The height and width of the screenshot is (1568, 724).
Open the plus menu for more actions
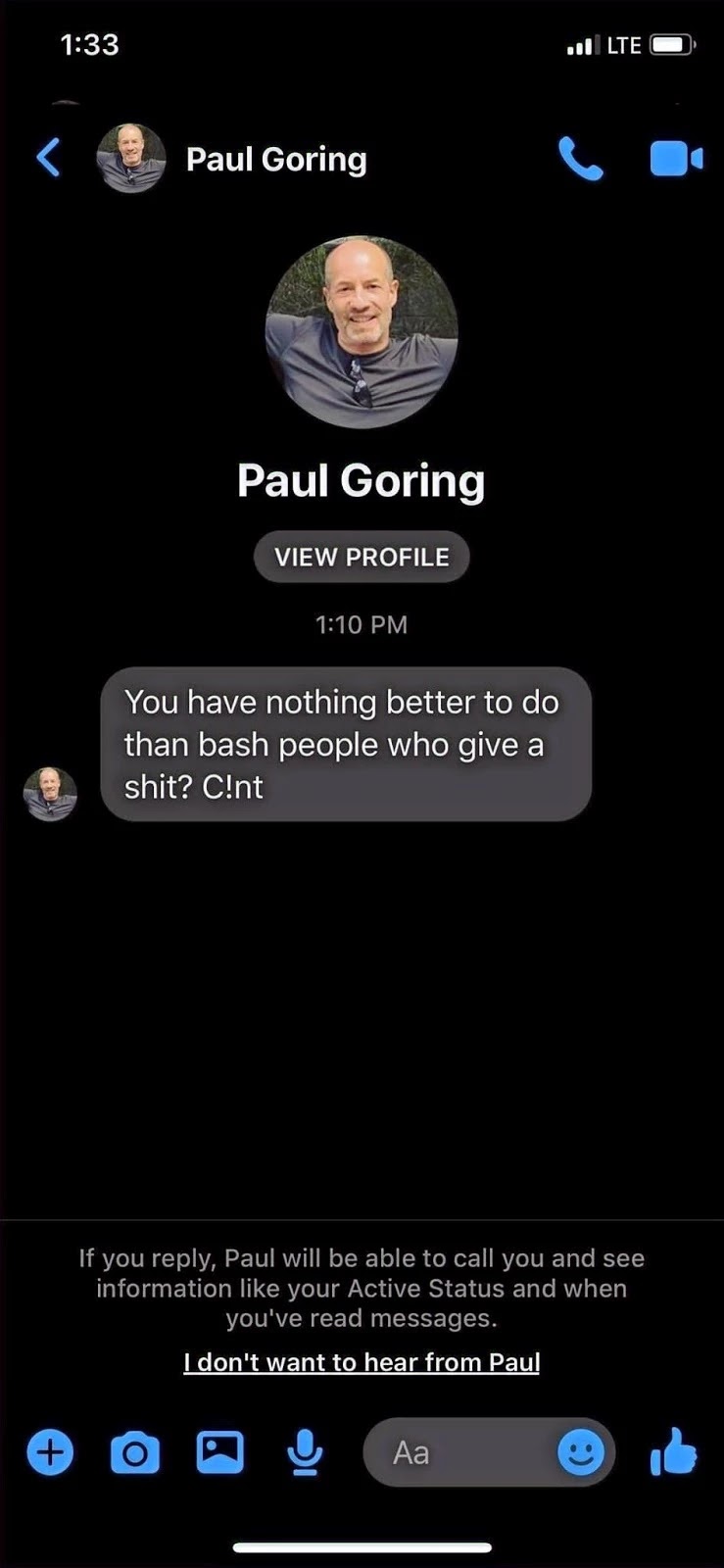click(x=50, y=1452)
